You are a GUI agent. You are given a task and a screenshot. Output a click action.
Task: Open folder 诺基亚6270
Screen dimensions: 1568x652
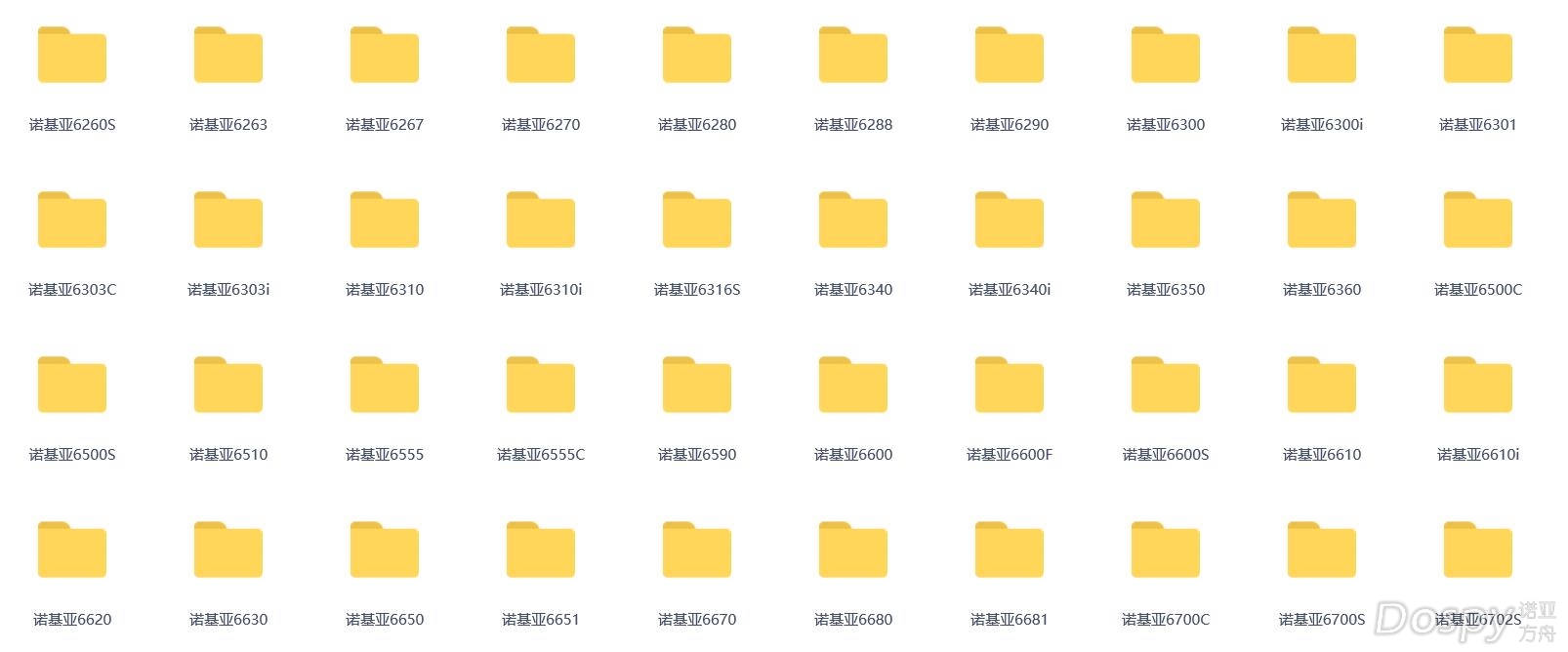[x=541, y=57]
